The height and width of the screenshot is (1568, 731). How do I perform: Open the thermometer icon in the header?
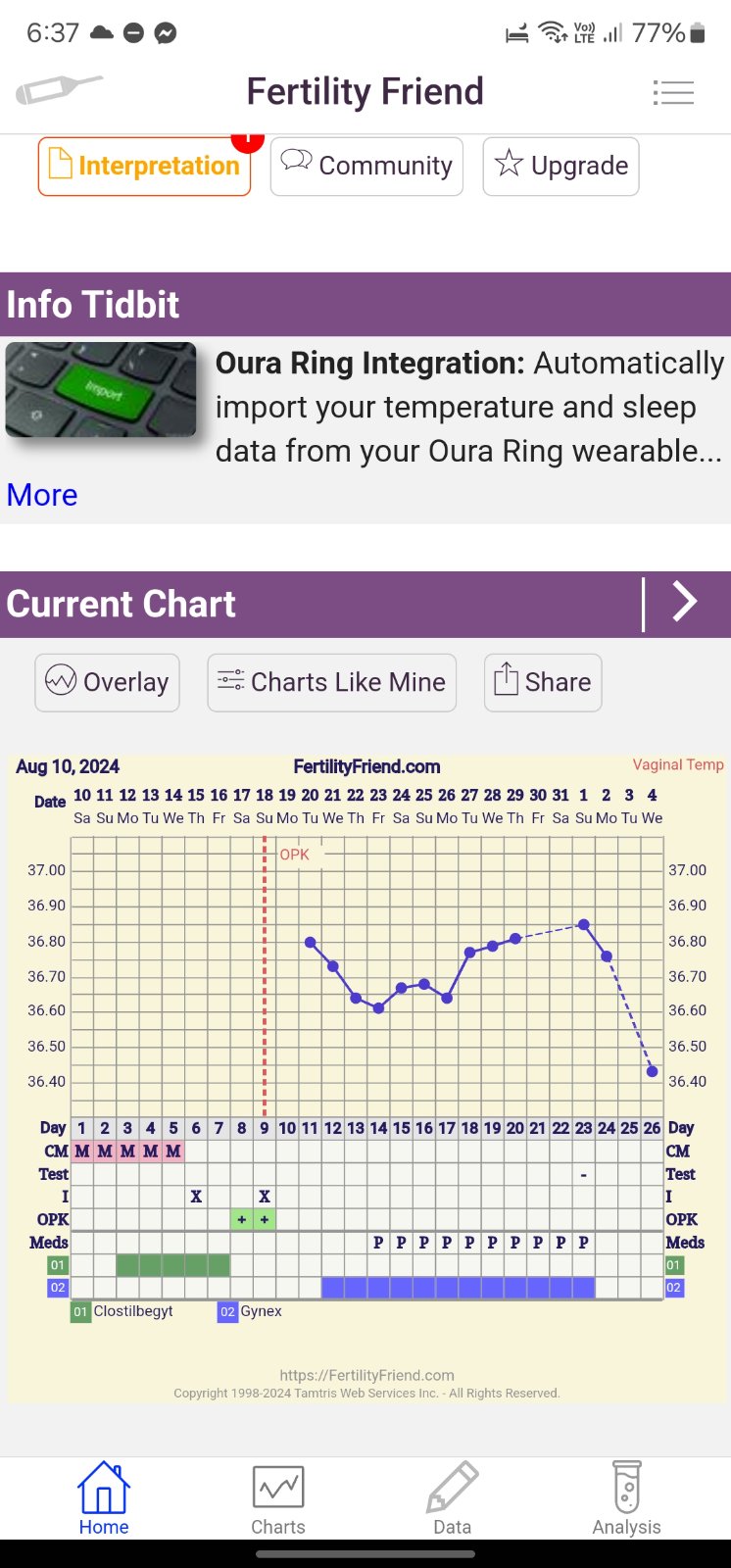(x=58, y=90)
